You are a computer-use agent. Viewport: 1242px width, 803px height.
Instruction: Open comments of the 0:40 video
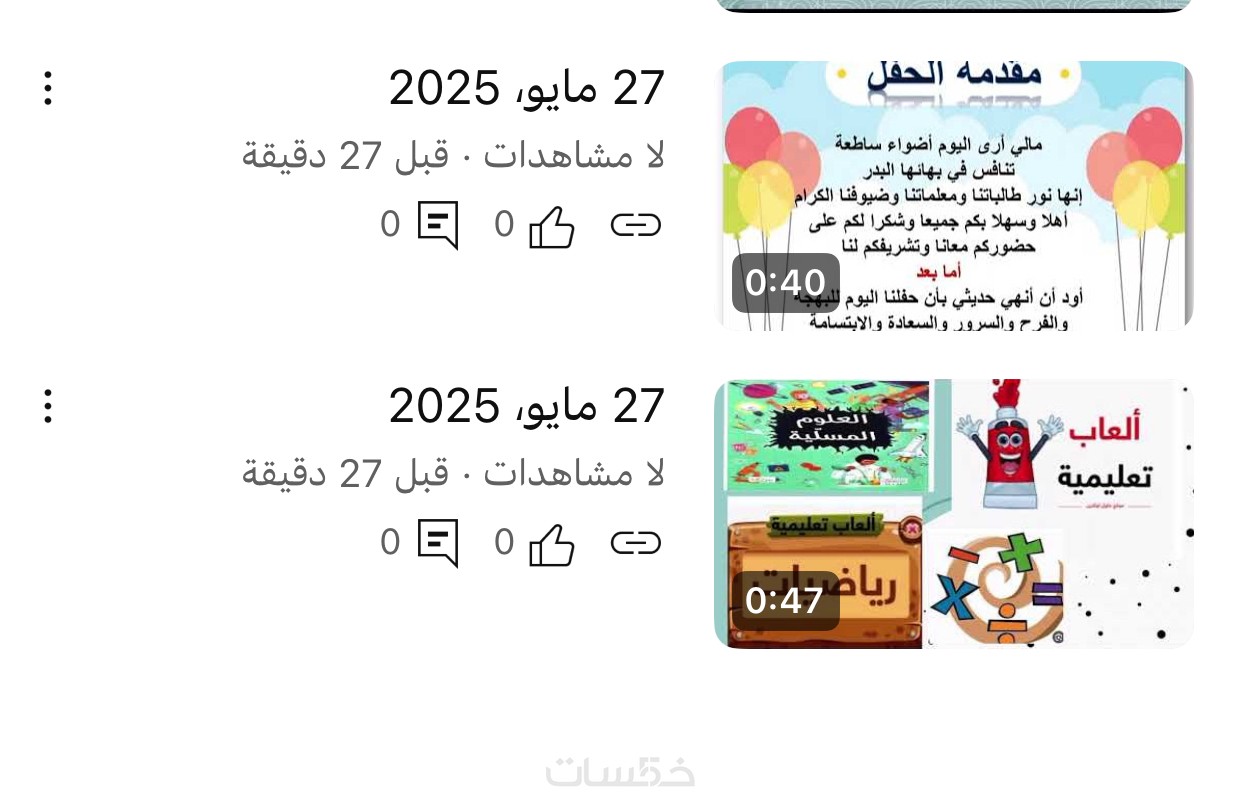(437, 225)
